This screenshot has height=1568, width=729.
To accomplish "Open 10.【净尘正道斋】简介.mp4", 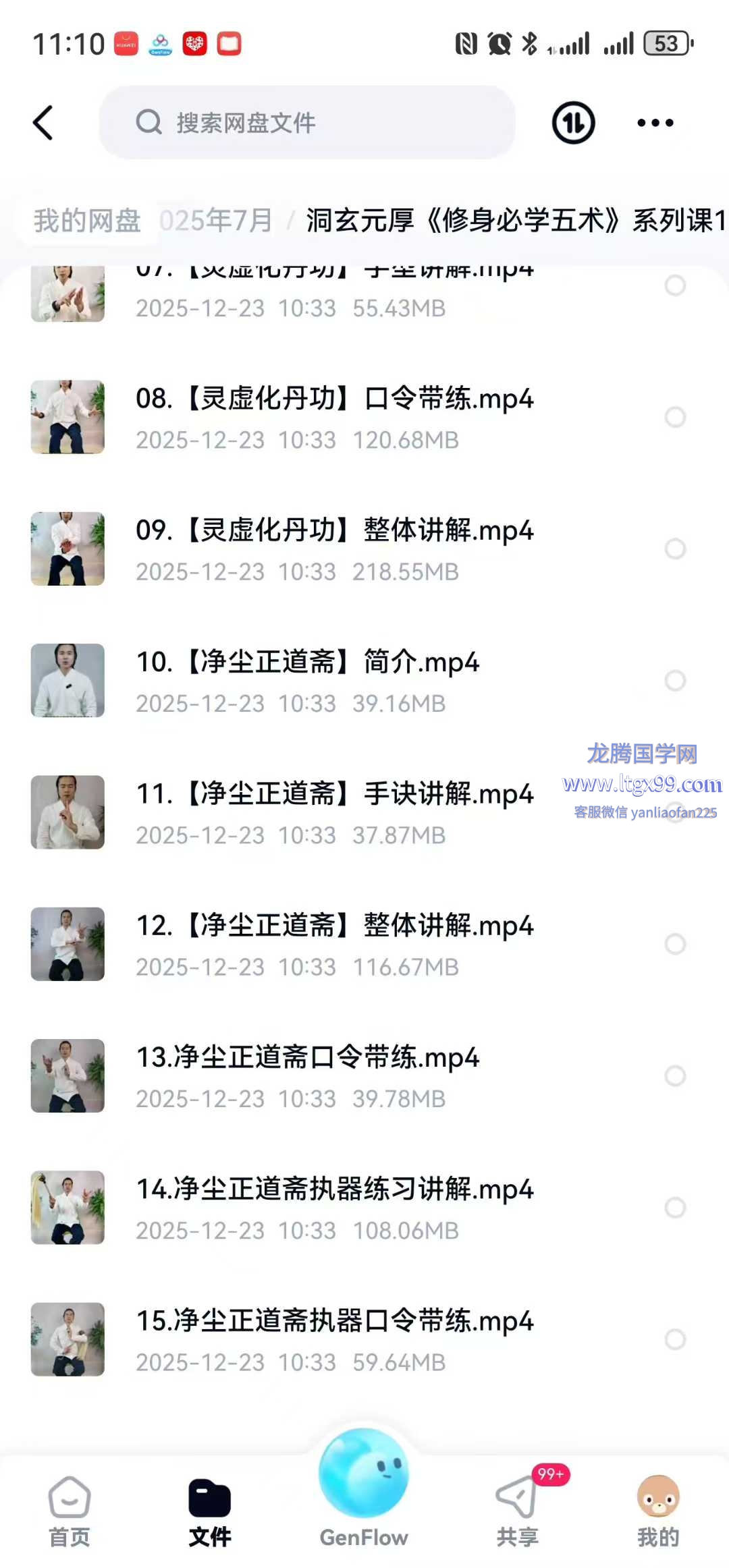I will click(307, 663).
